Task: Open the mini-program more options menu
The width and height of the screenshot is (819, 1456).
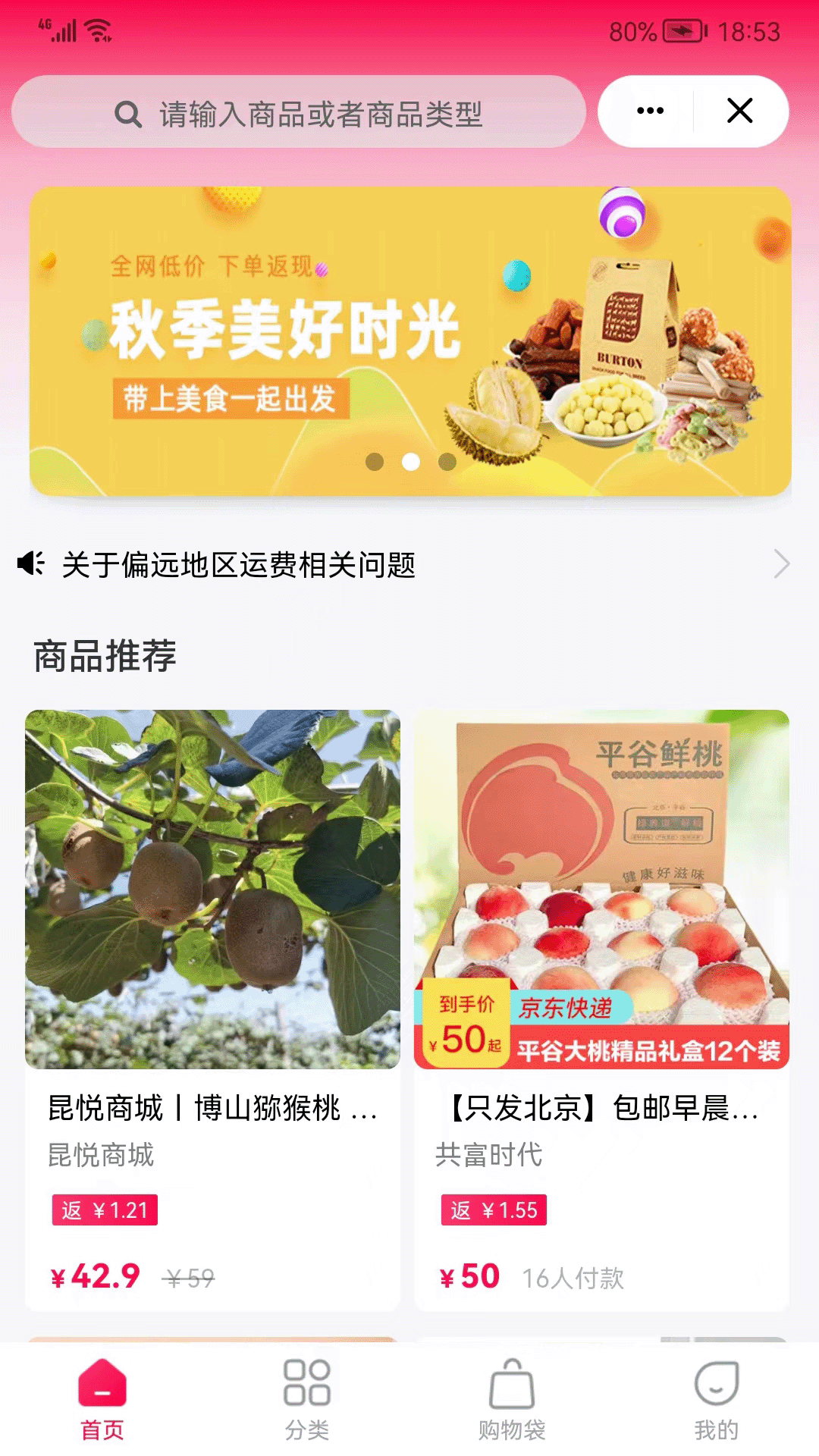Action: click(648, 111)
